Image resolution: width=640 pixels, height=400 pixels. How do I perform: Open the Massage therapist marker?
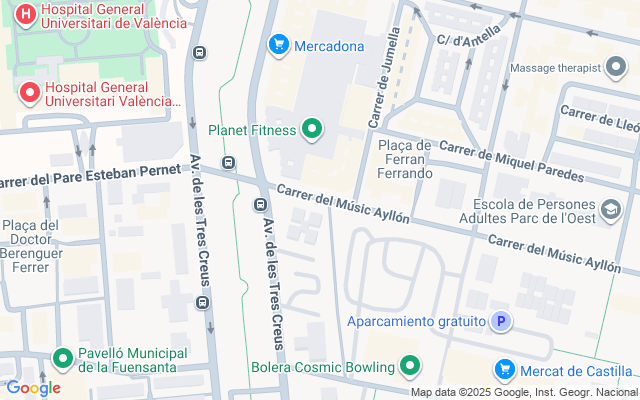(617, 69)
